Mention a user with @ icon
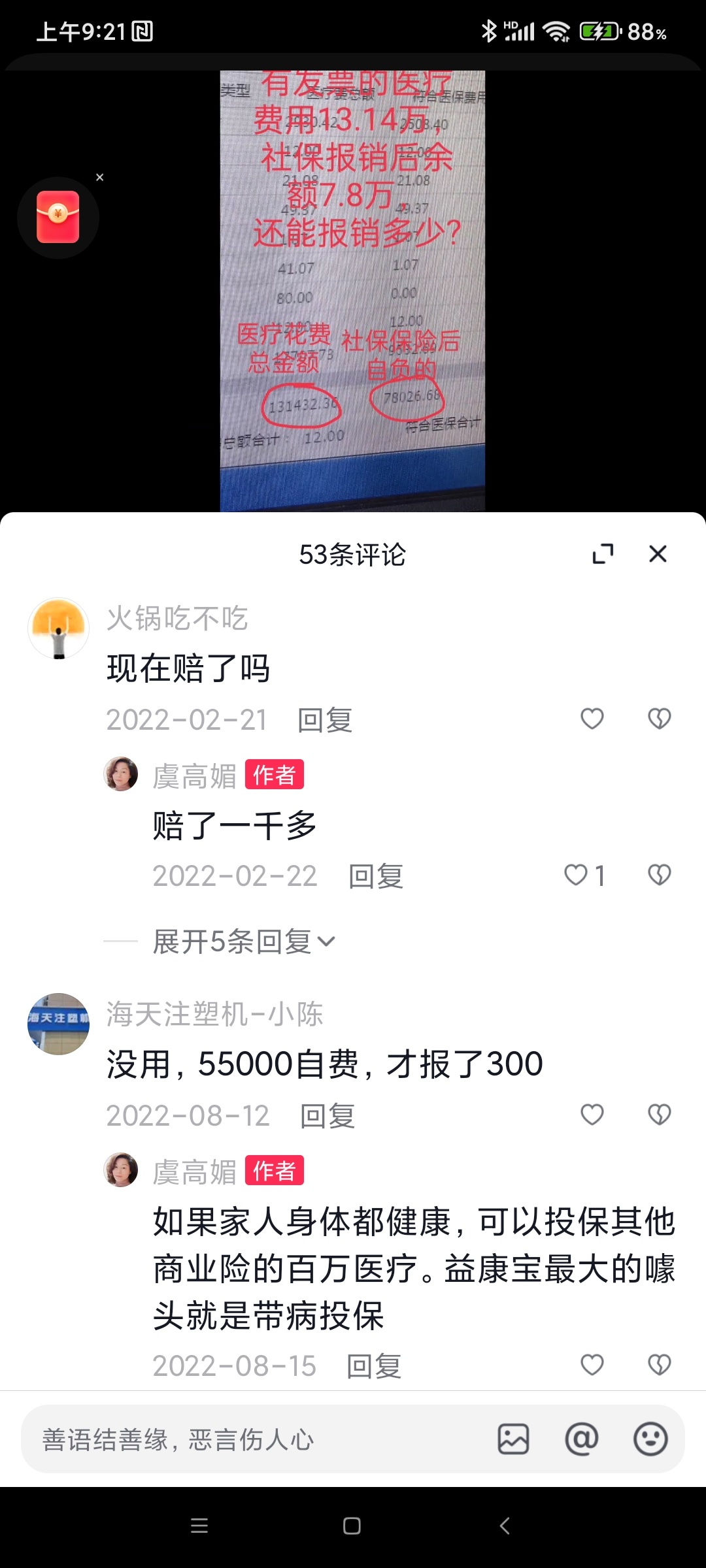 point(582,1439)
